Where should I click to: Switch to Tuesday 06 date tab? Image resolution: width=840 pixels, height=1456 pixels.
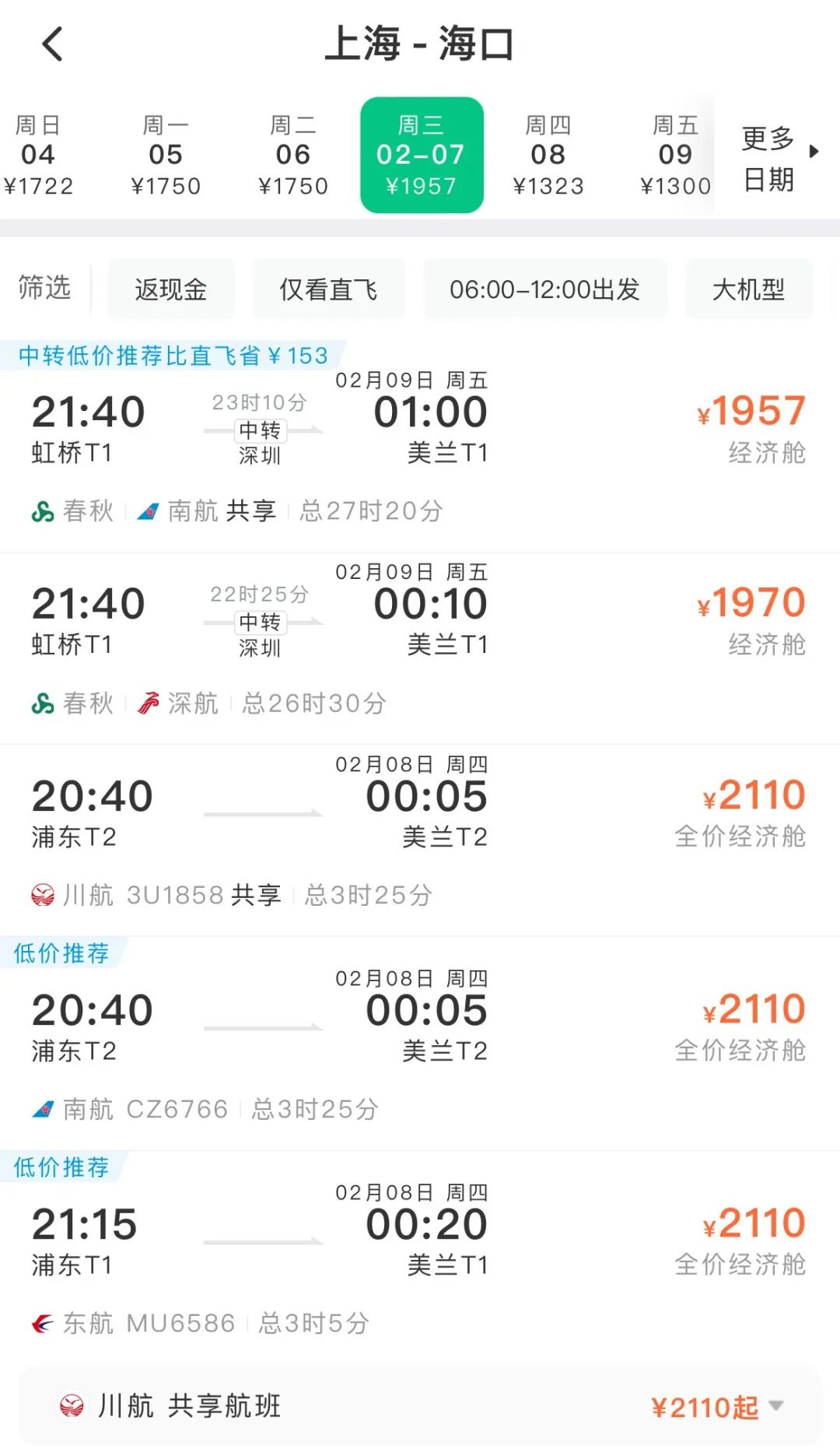click(293, 156)
